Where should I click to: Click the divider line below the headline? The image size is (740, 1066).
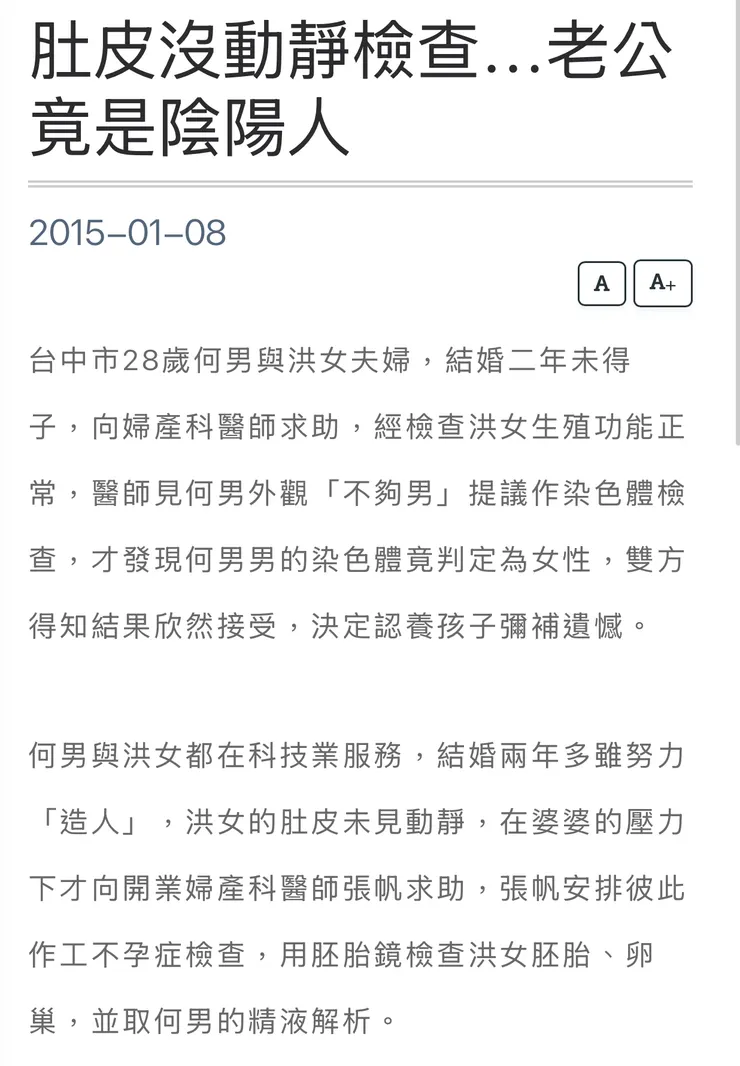pos(360,183)
